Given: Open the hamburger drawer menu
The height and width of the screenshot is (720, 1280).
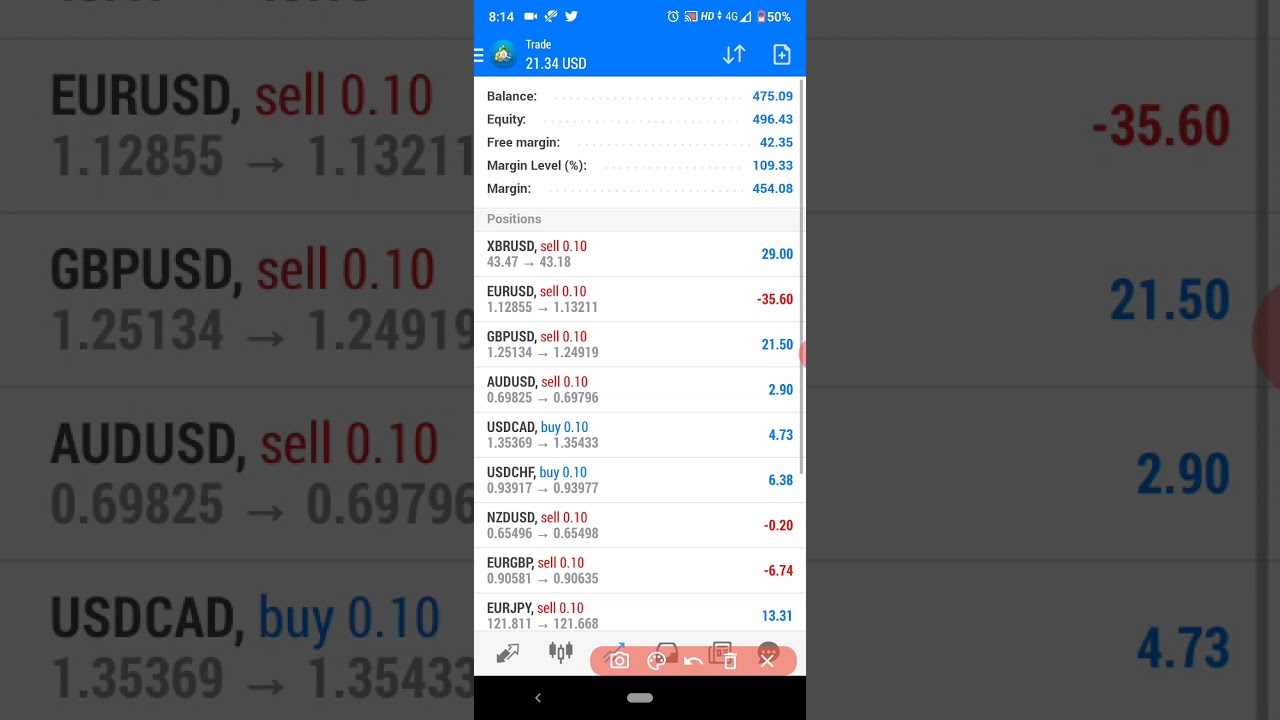Looking at the screenshot, I should pos(479,55).
